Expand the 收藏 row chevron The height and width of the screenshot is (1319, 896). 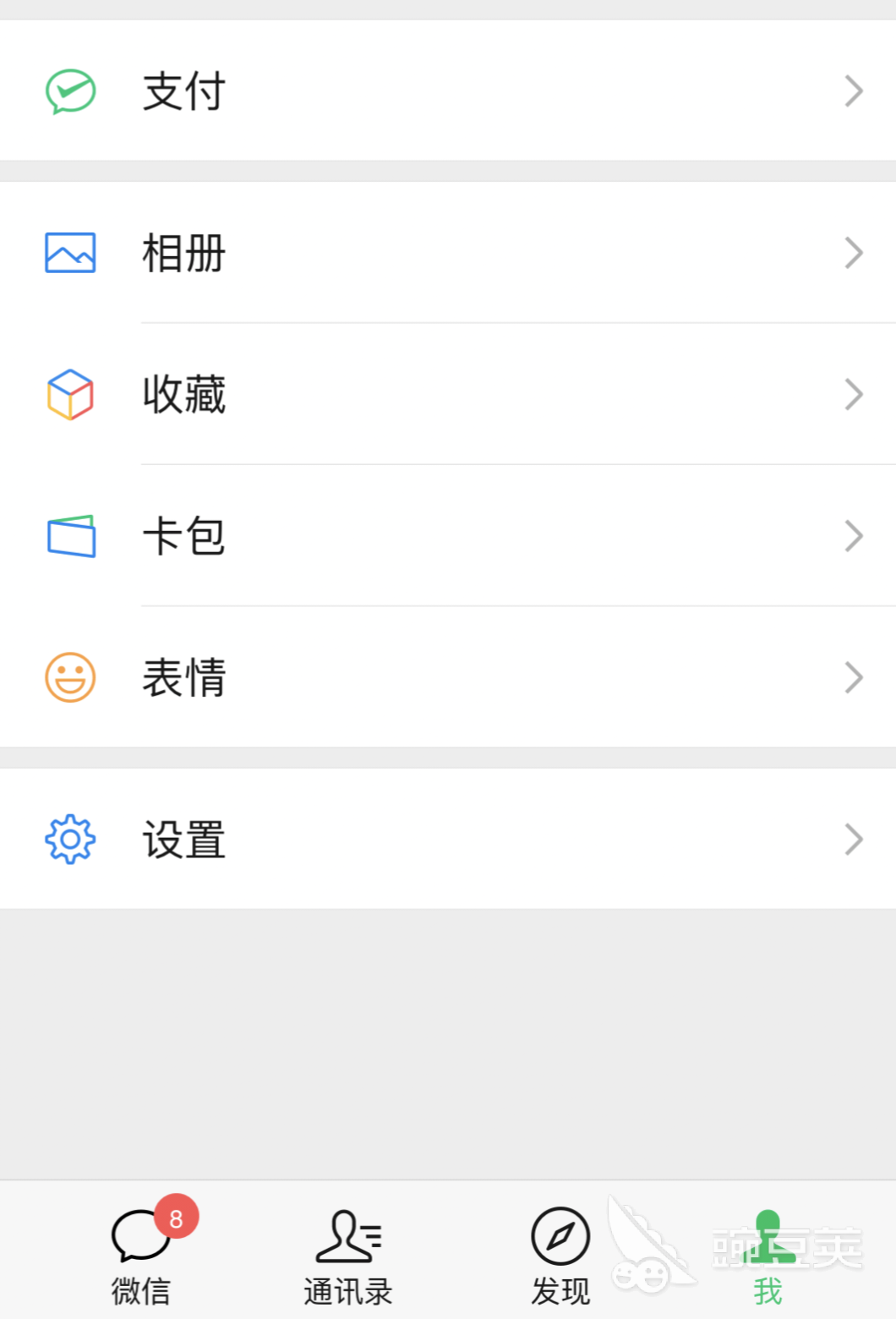852,394
